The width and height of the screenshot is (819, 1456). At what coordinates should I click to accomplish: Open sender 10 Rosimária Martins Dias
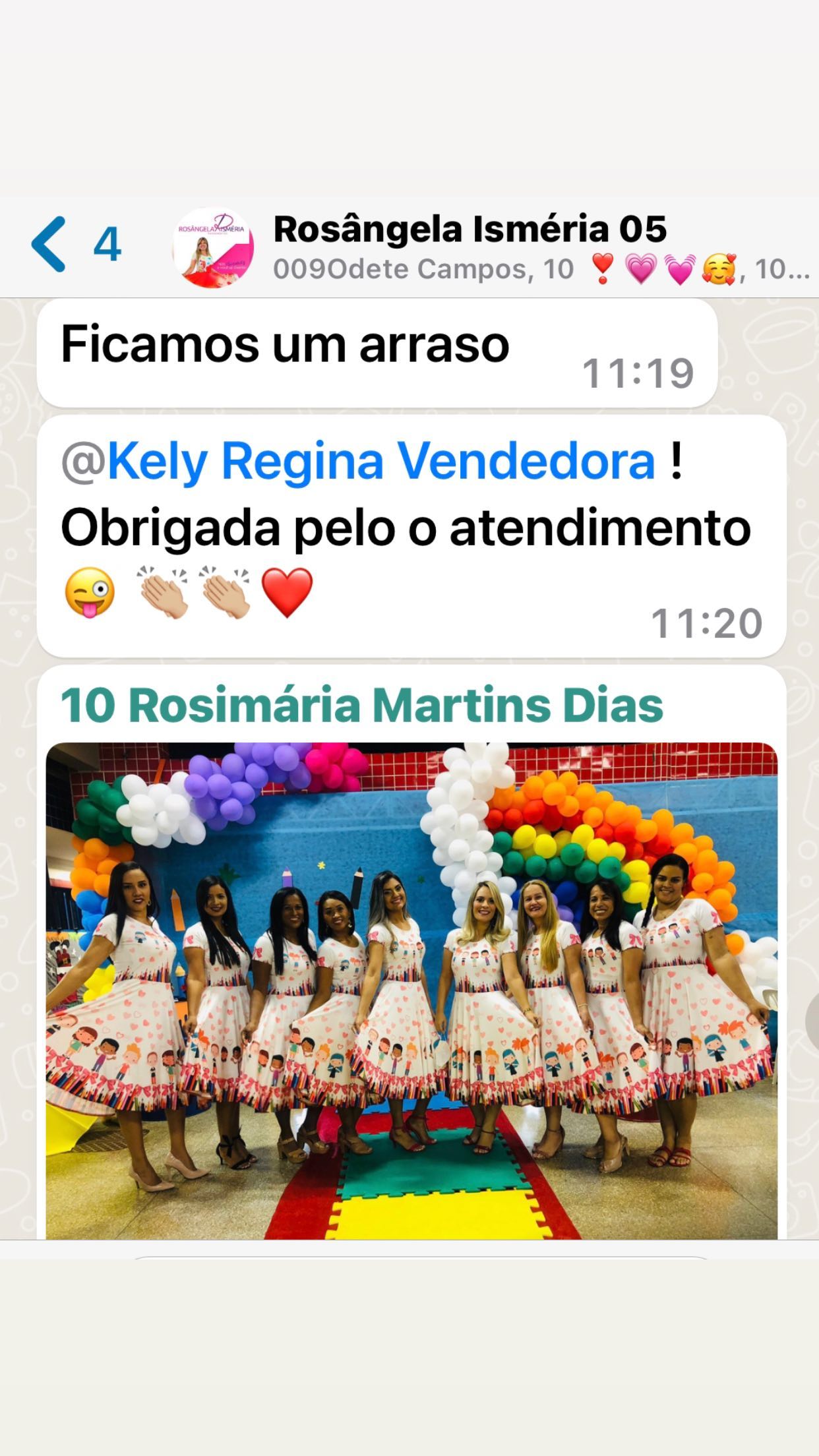pyautogui.click(x=362, y=706)
